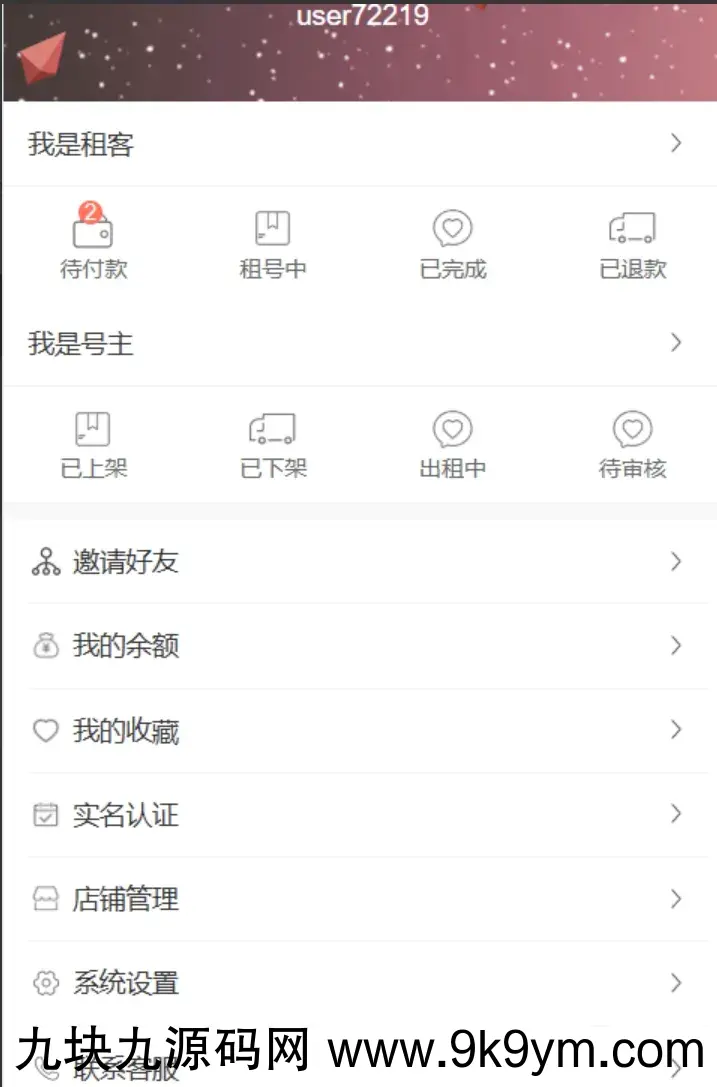The image size is (717, 1087).
Task: Go to 系统设置 system settings
Action: (x=358, y=983)
